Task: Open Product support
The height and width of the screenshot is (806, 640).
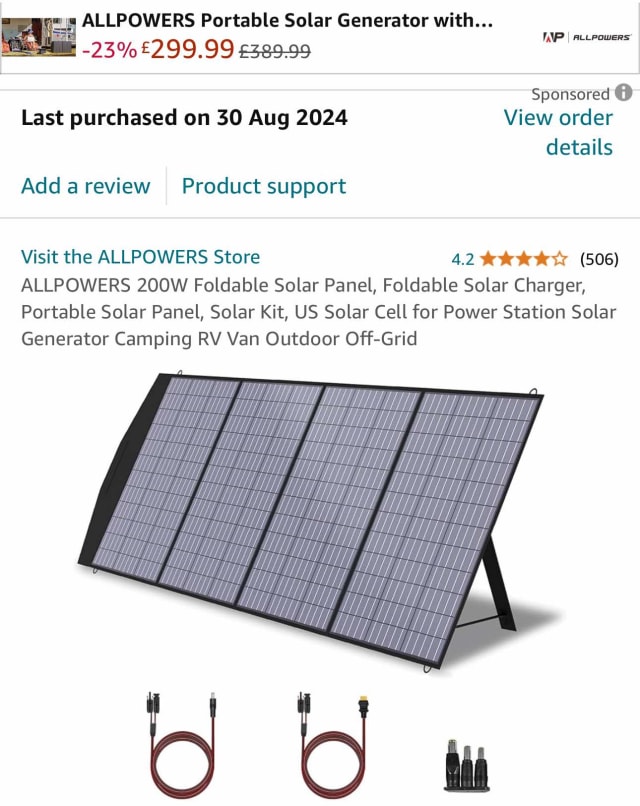Action: tap(264, 186)
